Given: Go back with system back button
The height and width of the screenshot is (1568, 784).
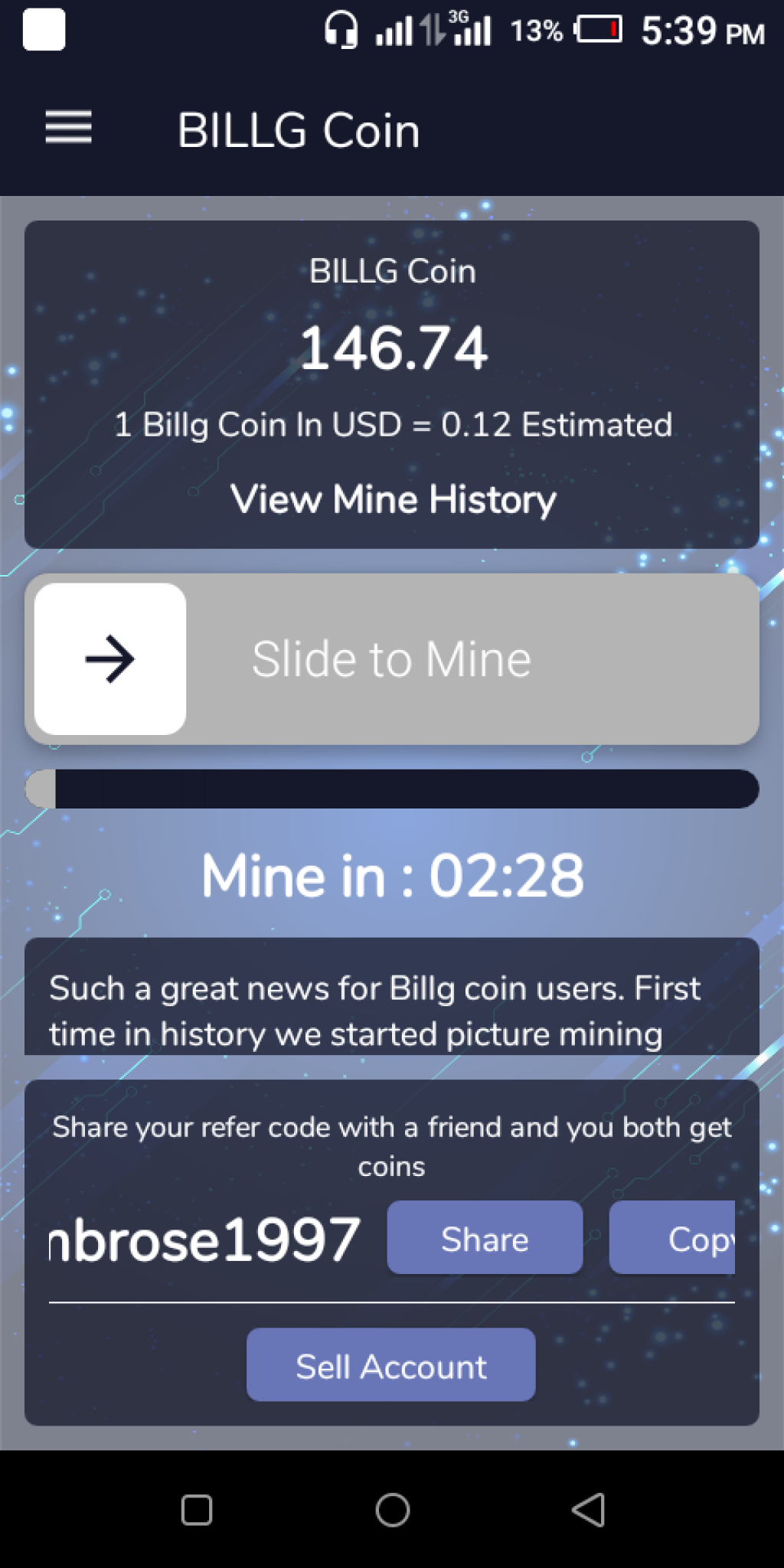Looking at the screenshot, I should [x=588, y=1510].
